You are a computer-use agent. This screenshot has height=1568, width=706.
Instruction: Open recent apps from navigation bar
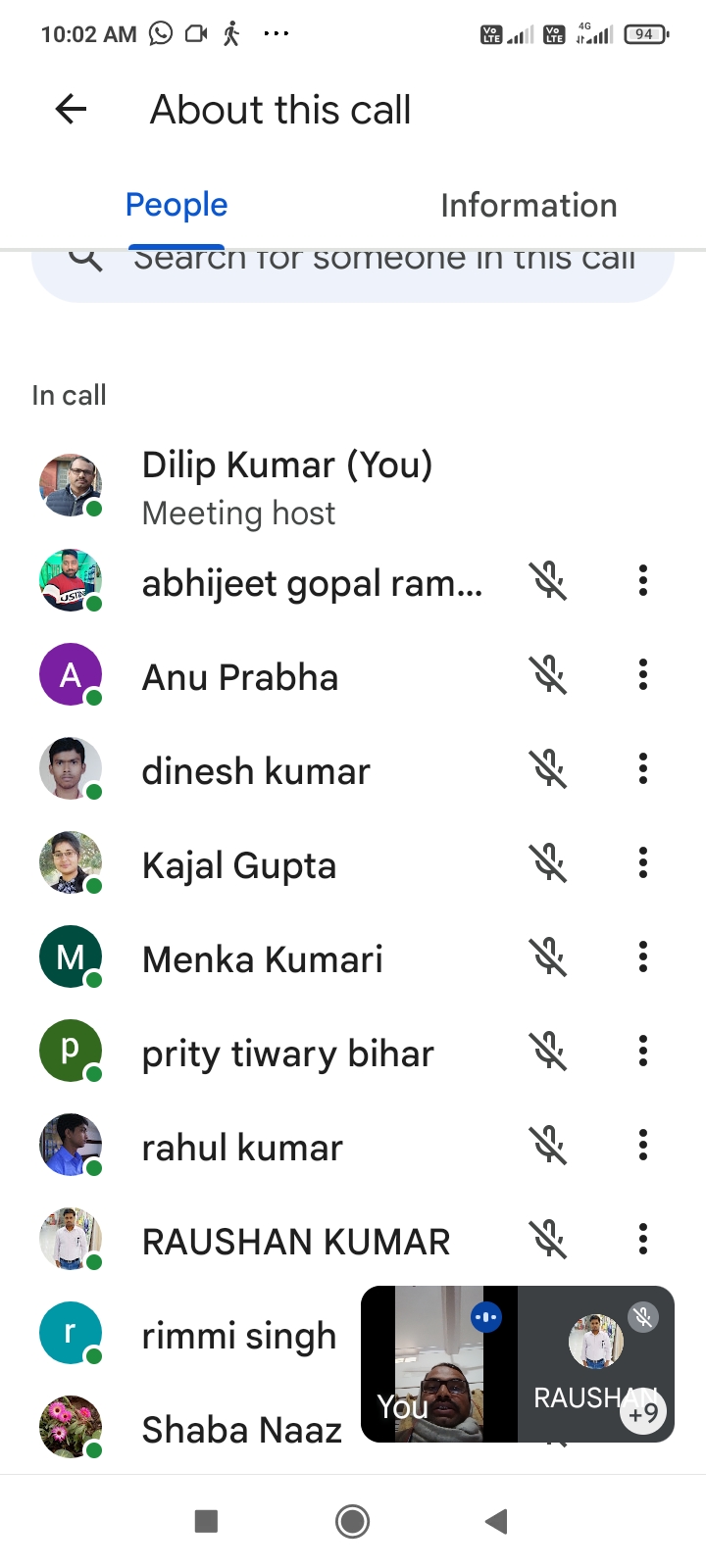[206, 1521]
